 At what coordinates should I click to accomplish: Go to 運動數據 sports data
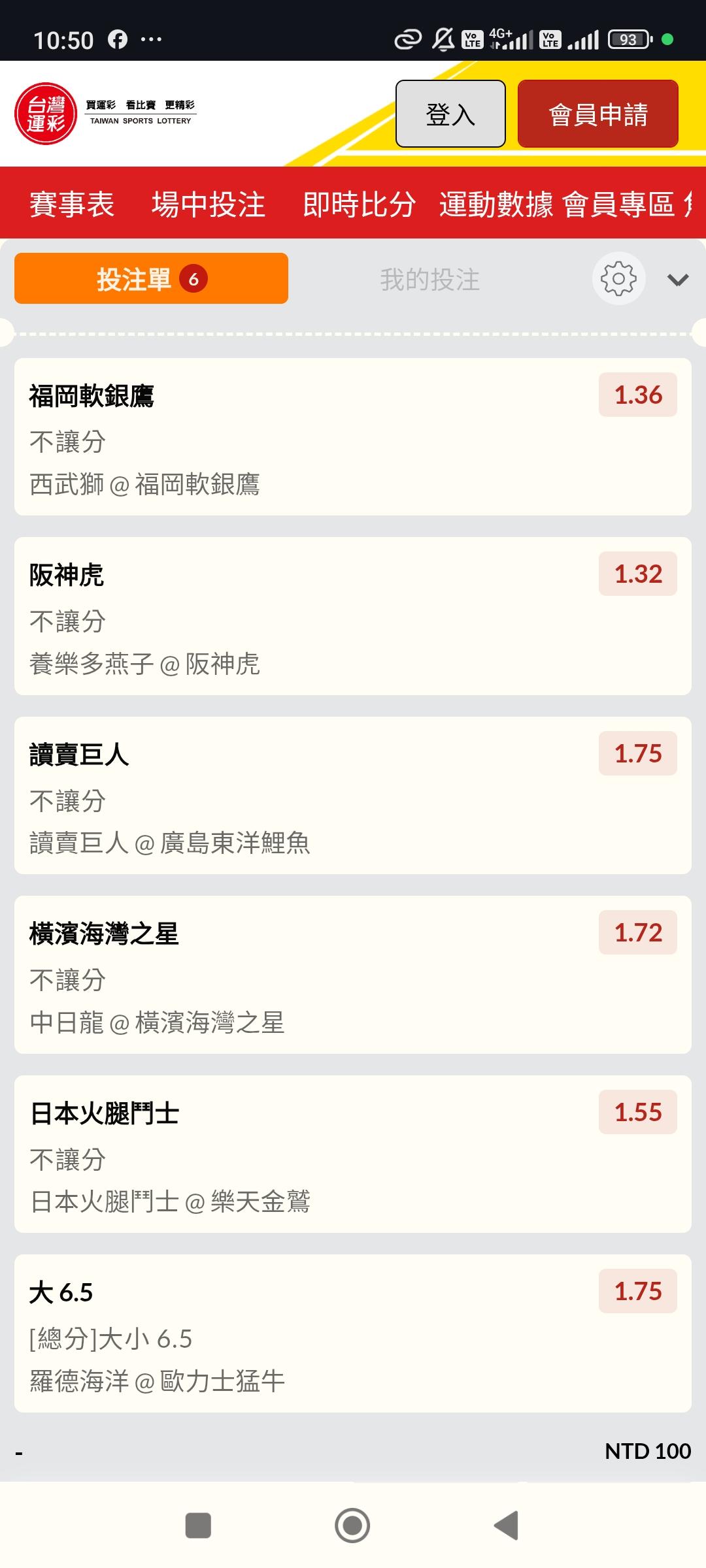[496, 204]
